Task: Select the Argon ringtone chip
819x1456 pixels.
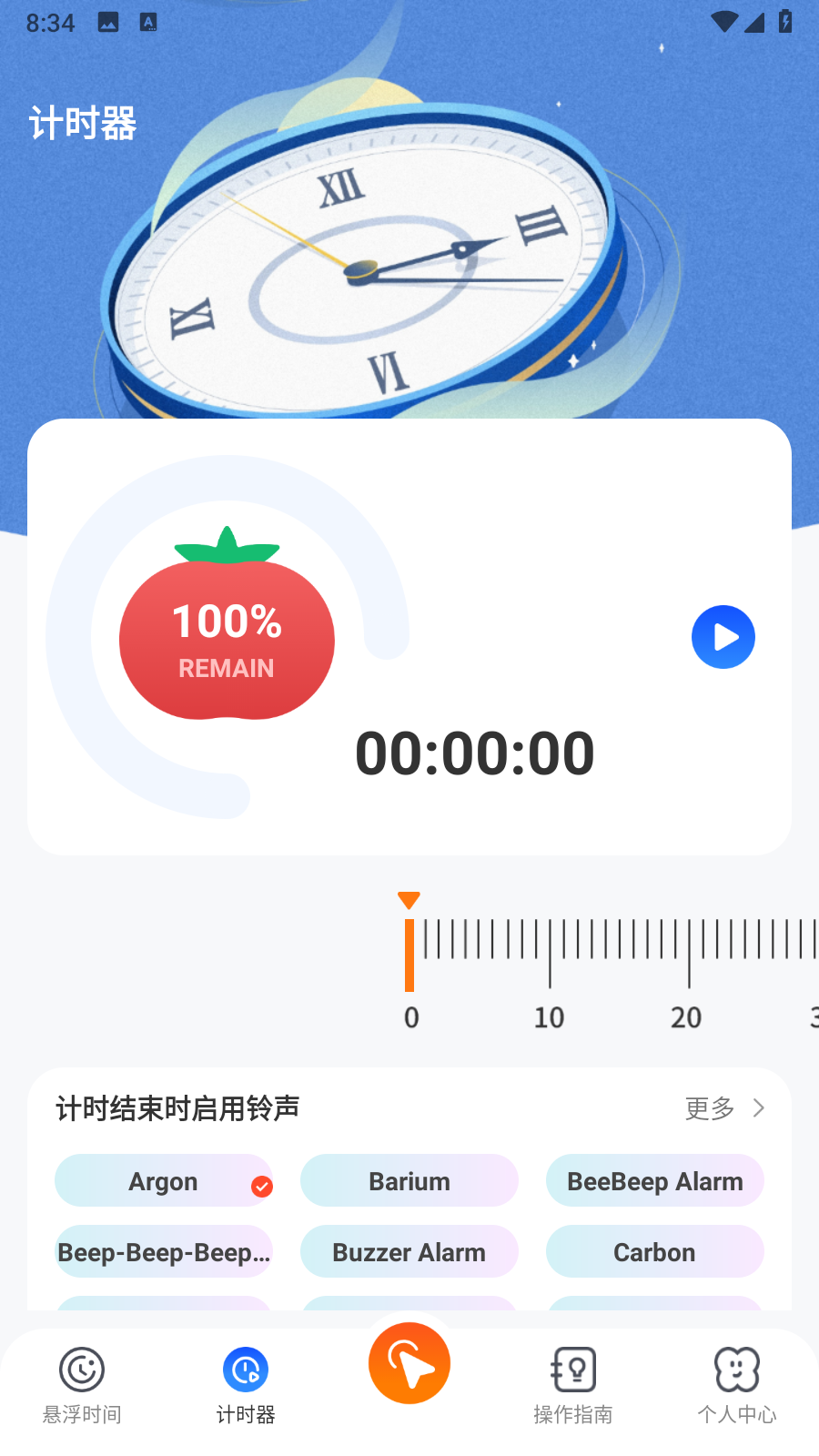Action: [164, 1181]
